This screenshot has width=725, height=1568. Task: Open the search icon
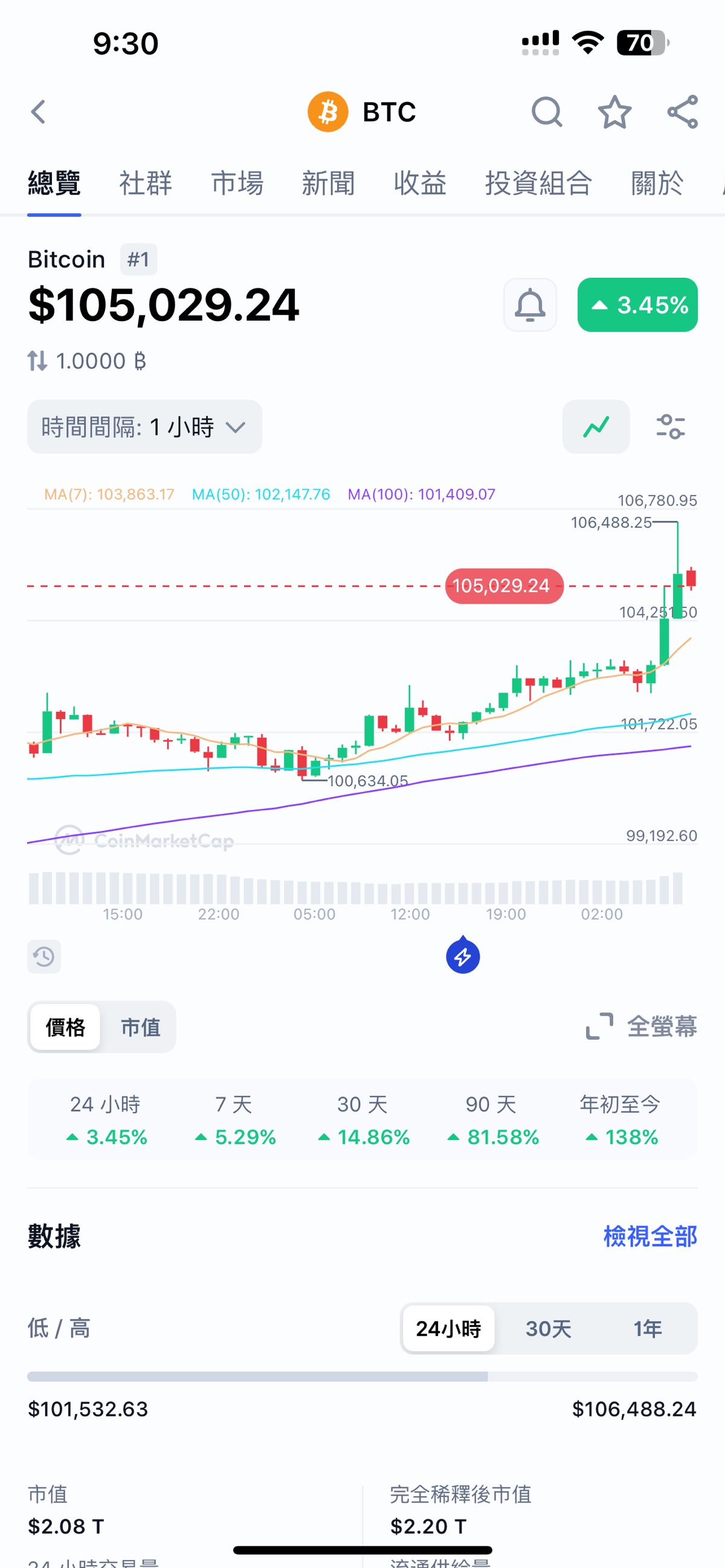pos(547,112)
